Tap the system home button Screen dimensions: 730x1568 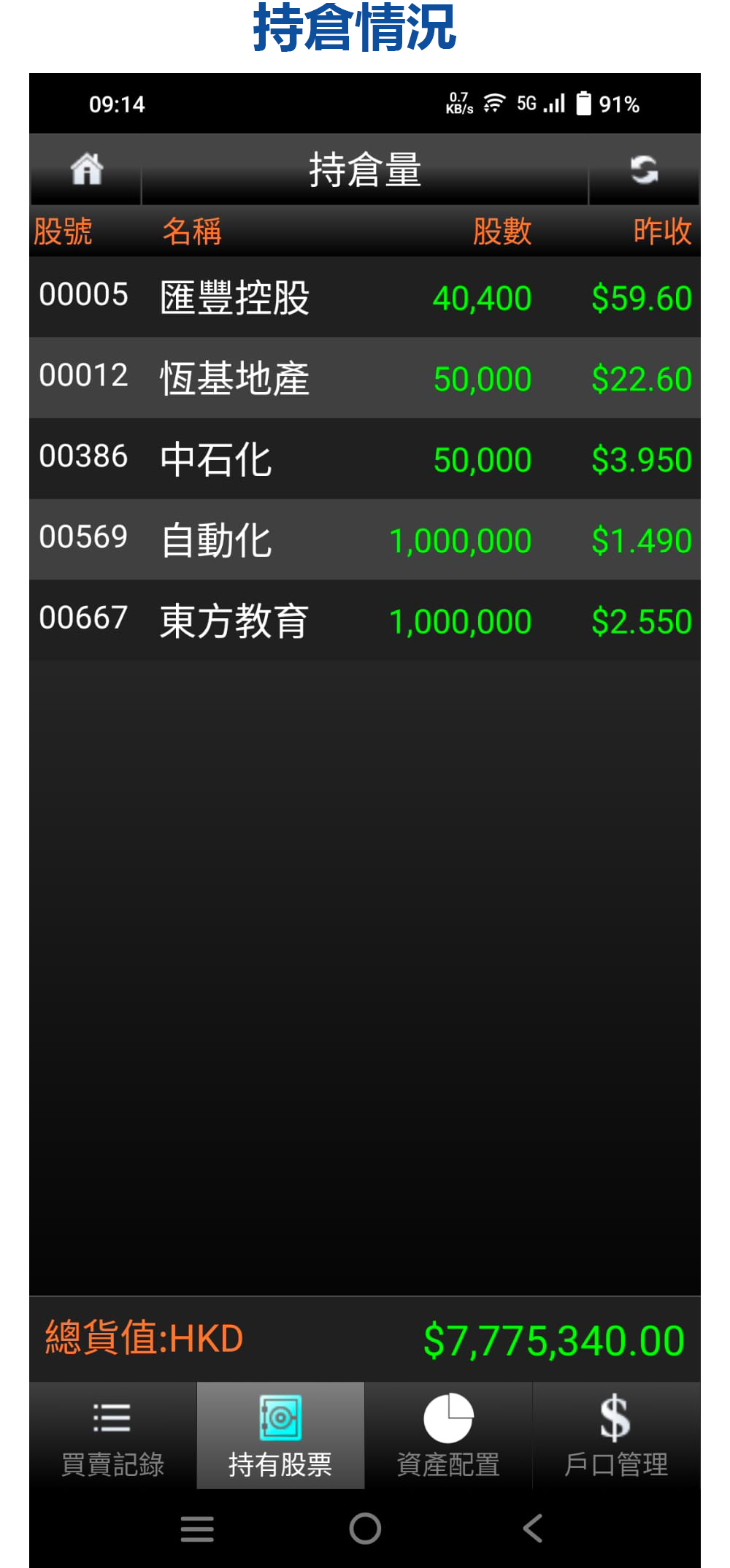pyautogui.click(x=365, y=1528)
